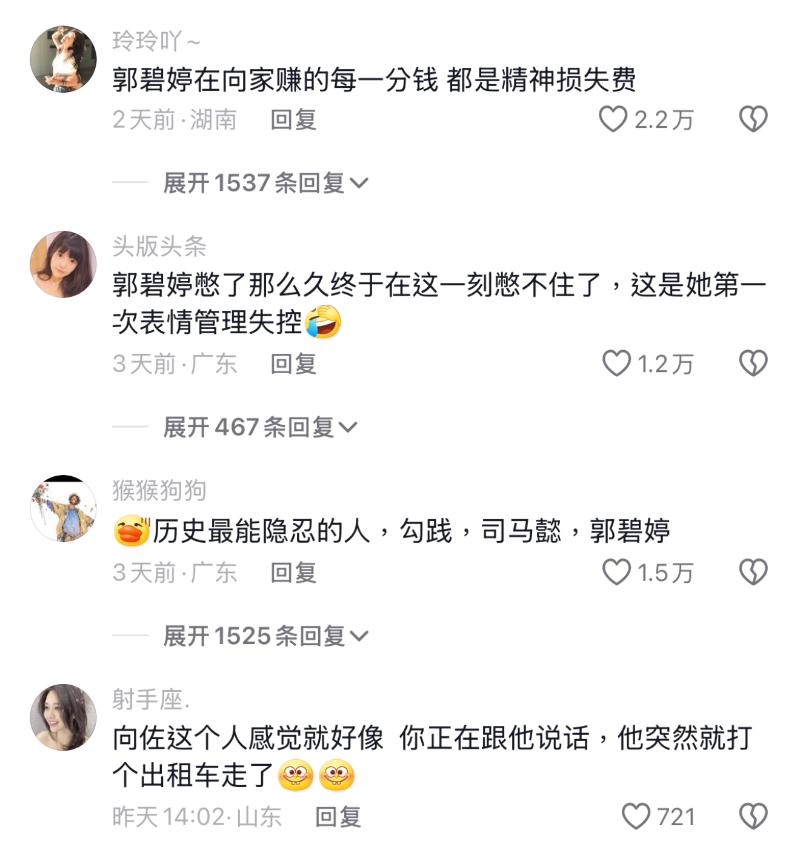Dislike 猴猴狗狗's comment
800x844 pixels.
tap(752, 572)
